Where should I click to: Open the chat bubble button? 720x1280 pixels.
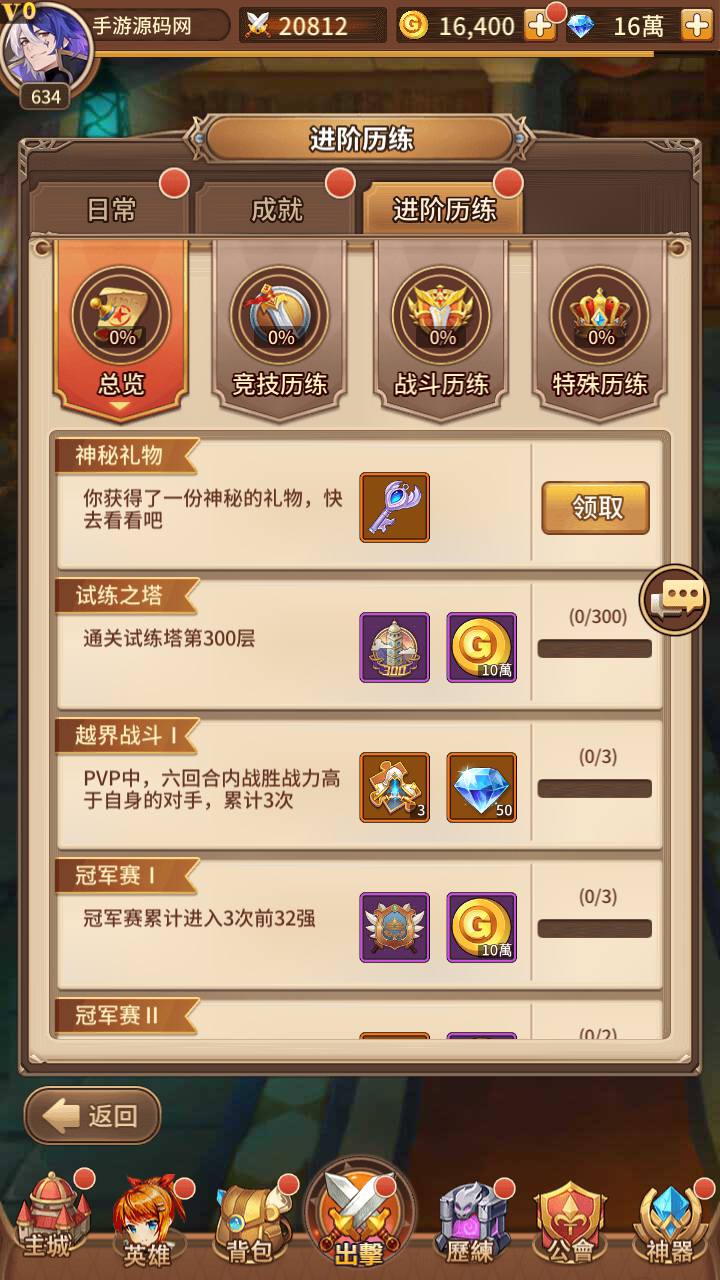673,600
